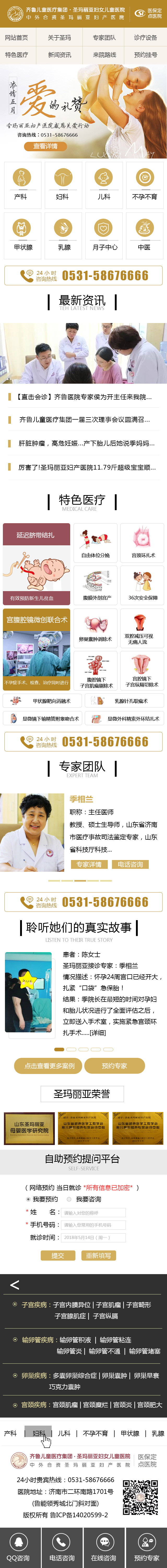Go to 专家团队 in top menu
Viewport: 167px width, 1568px height.
[104, 38]
